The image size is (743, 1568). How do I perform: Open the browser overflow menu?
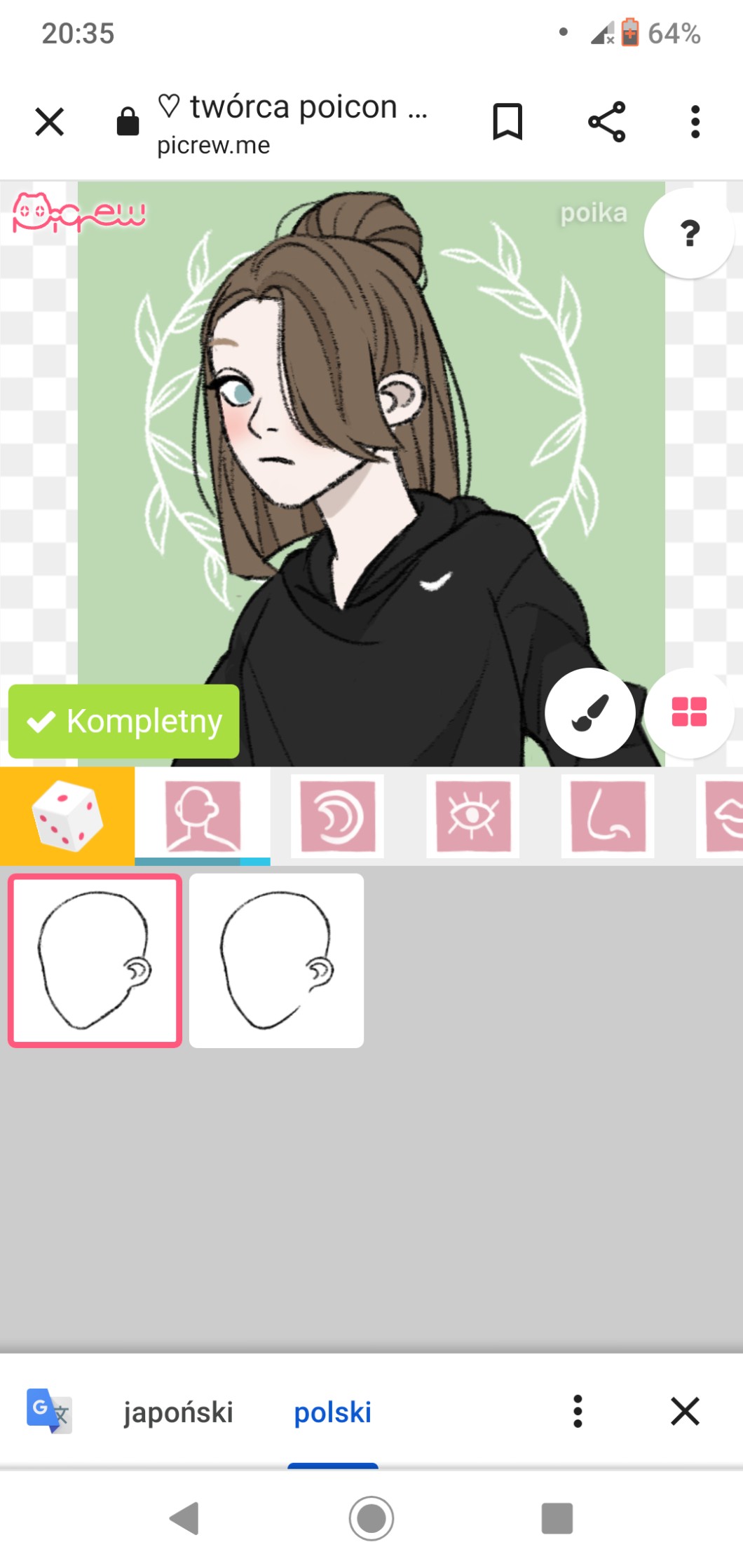click(695, 122)
